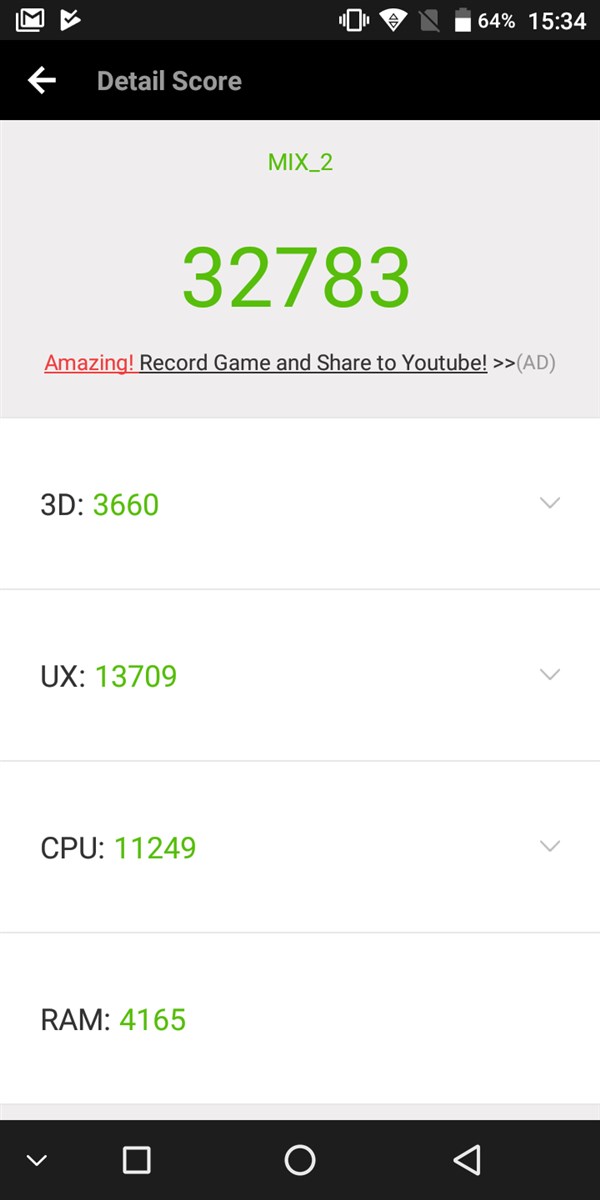Expand the 3D score details

tap(549, 503)
